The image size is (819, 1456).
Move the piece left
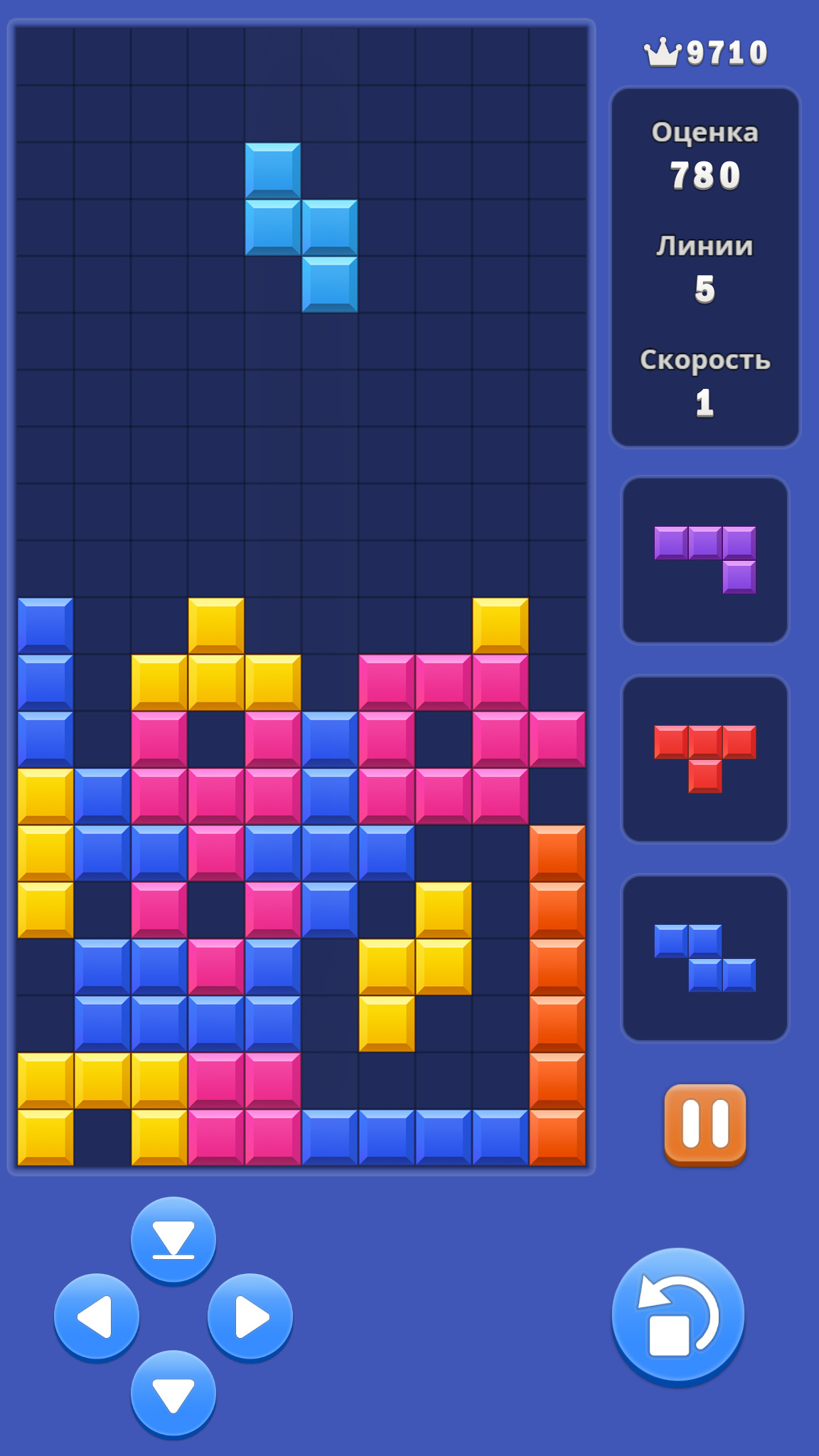97,1317
